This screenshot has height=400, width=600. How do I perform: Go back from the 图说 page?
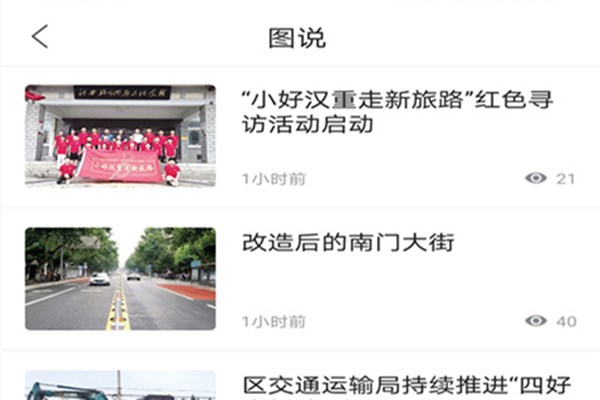point(40,38)
